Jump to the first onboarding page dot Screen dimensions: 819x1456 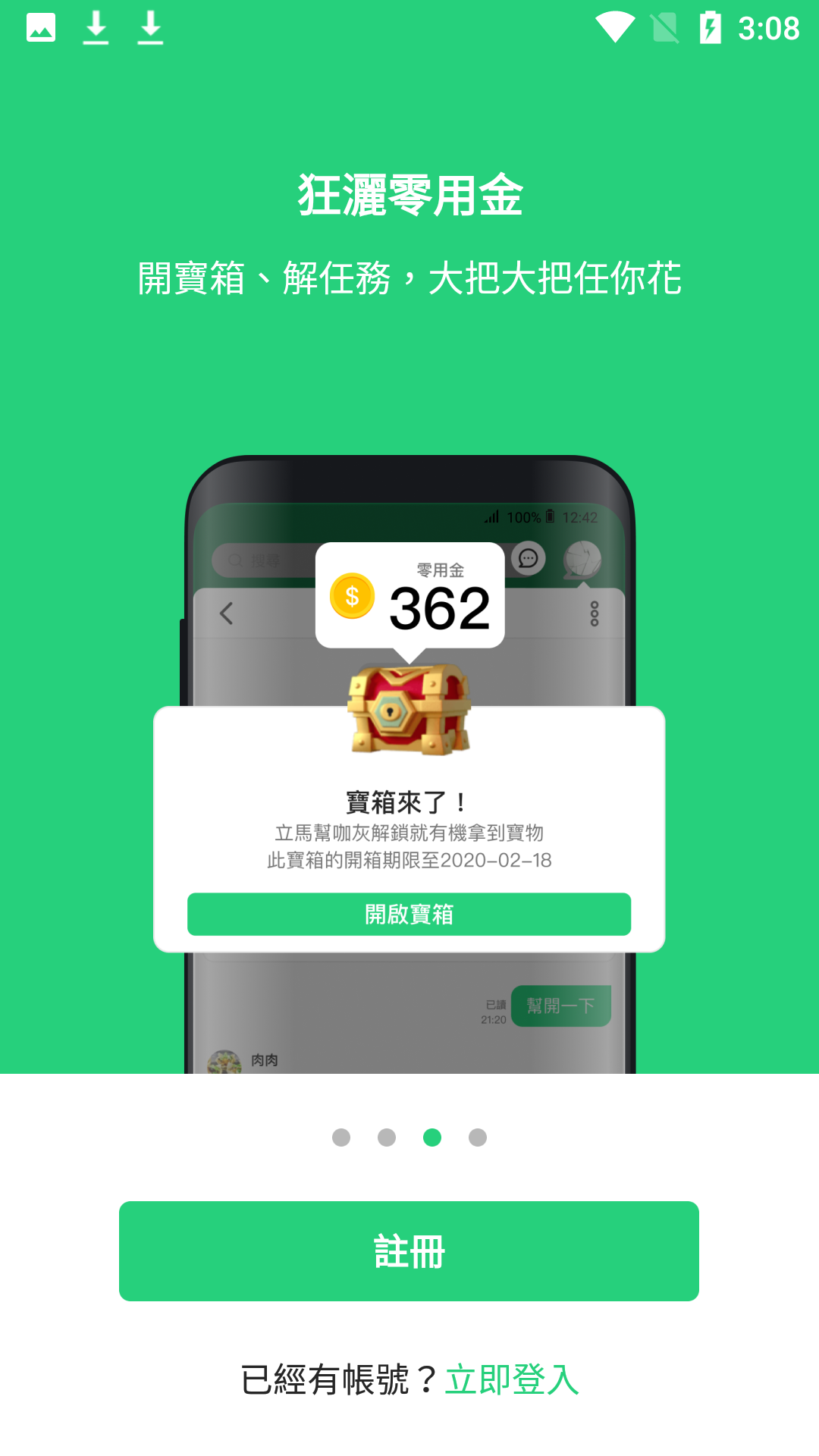coord(341,1137)
